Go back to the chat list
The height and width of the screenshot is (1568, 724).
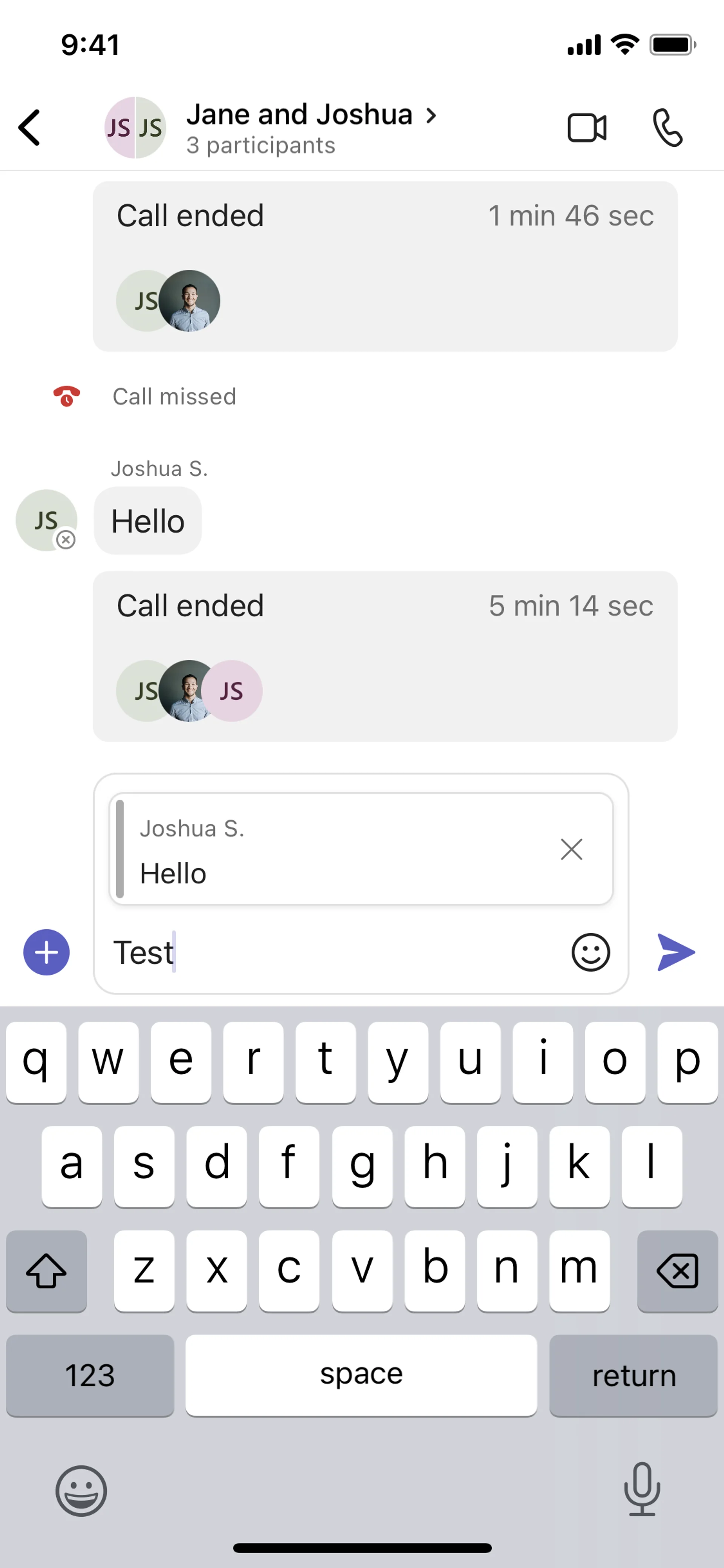29,128
